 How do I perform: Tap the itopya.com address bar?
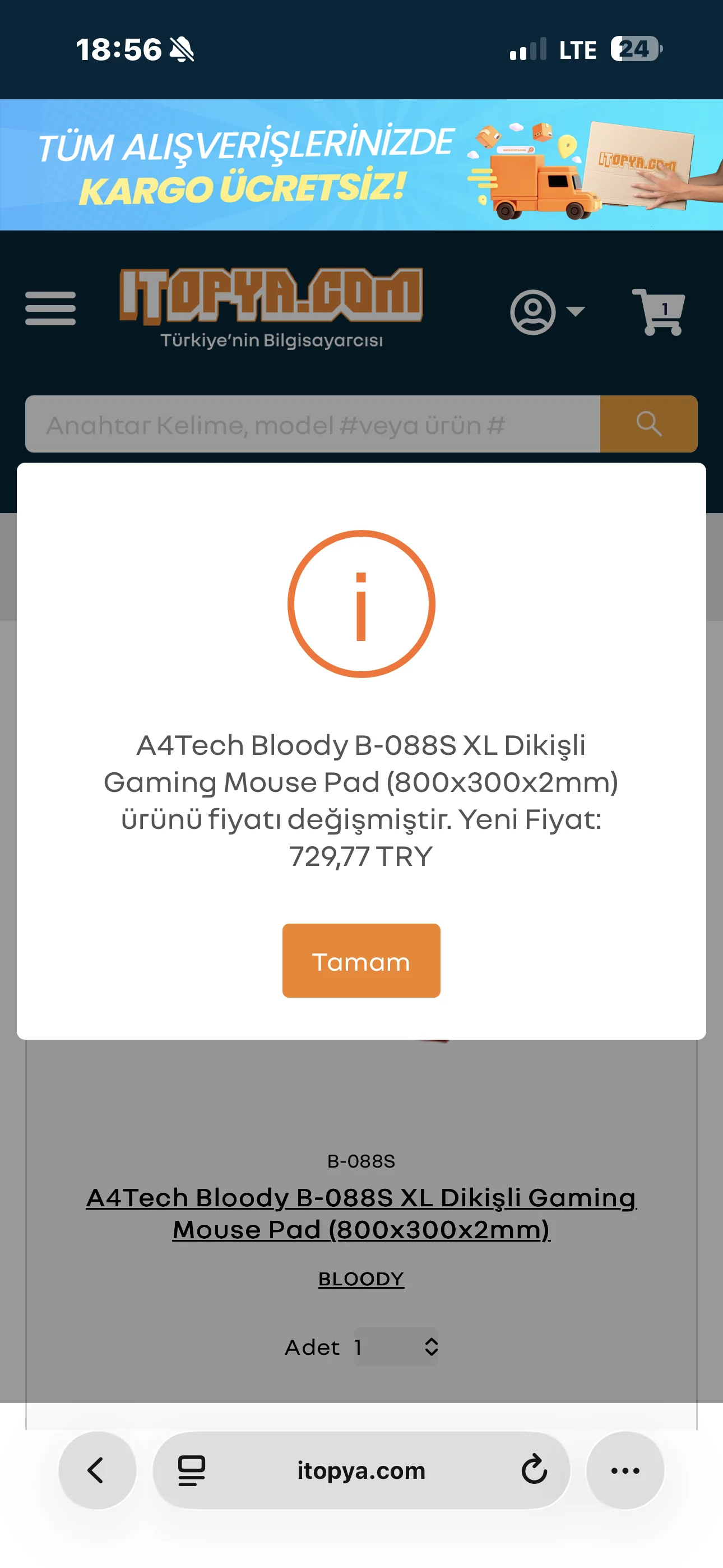pyautogui.click(x=361, y=1470)
